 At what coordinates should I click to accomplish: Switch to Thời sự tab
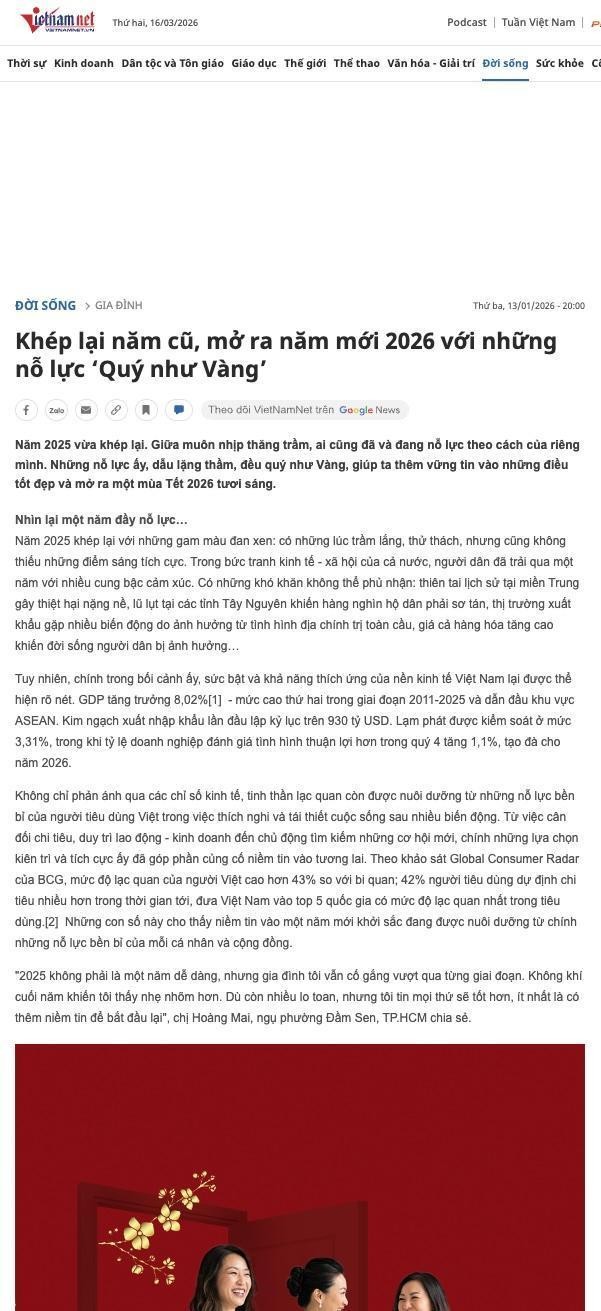click(x=27, y=63)
